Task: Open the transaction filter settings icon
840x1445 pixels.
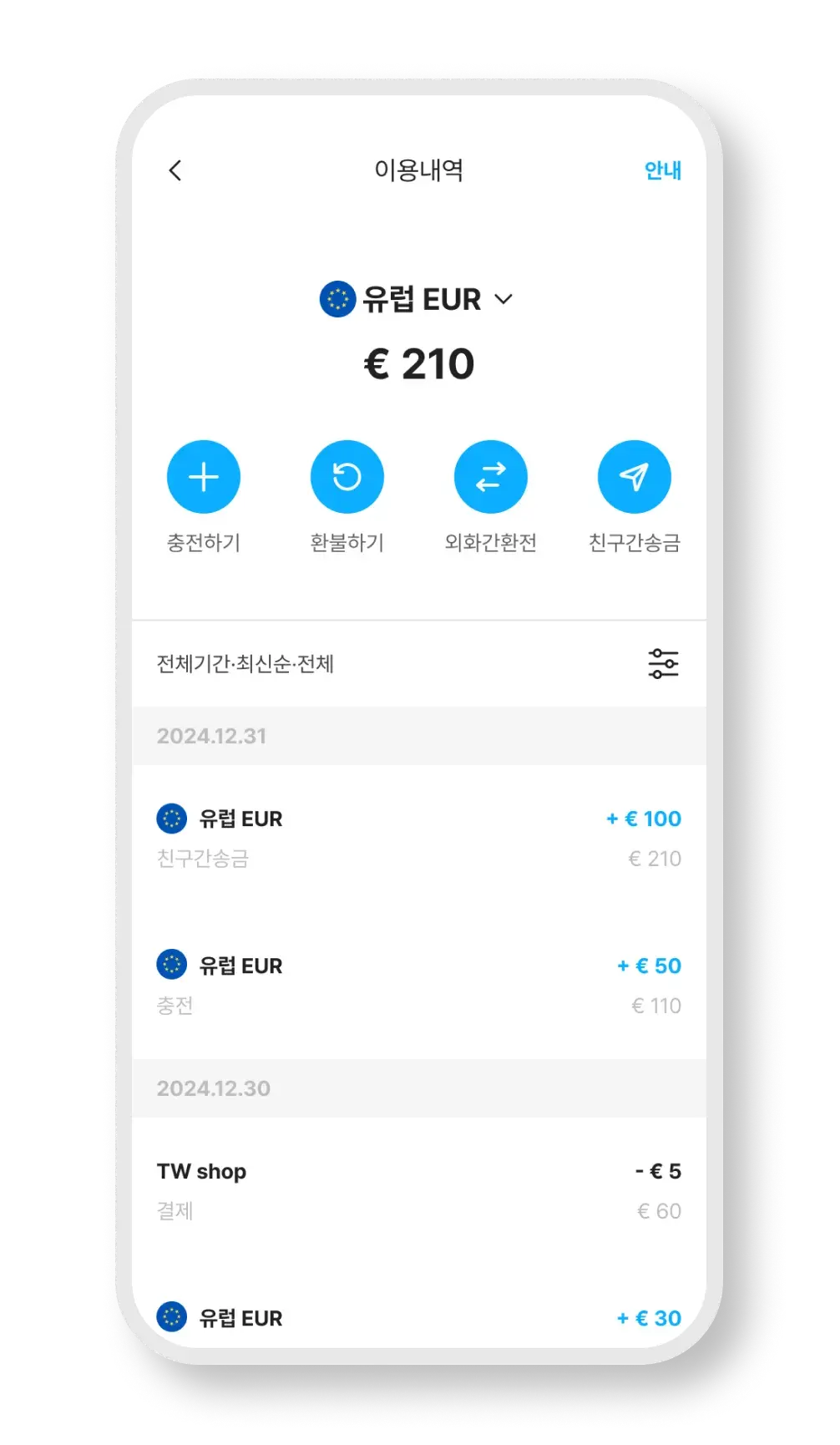Action: pyautogui.click(x=663, y=663)
